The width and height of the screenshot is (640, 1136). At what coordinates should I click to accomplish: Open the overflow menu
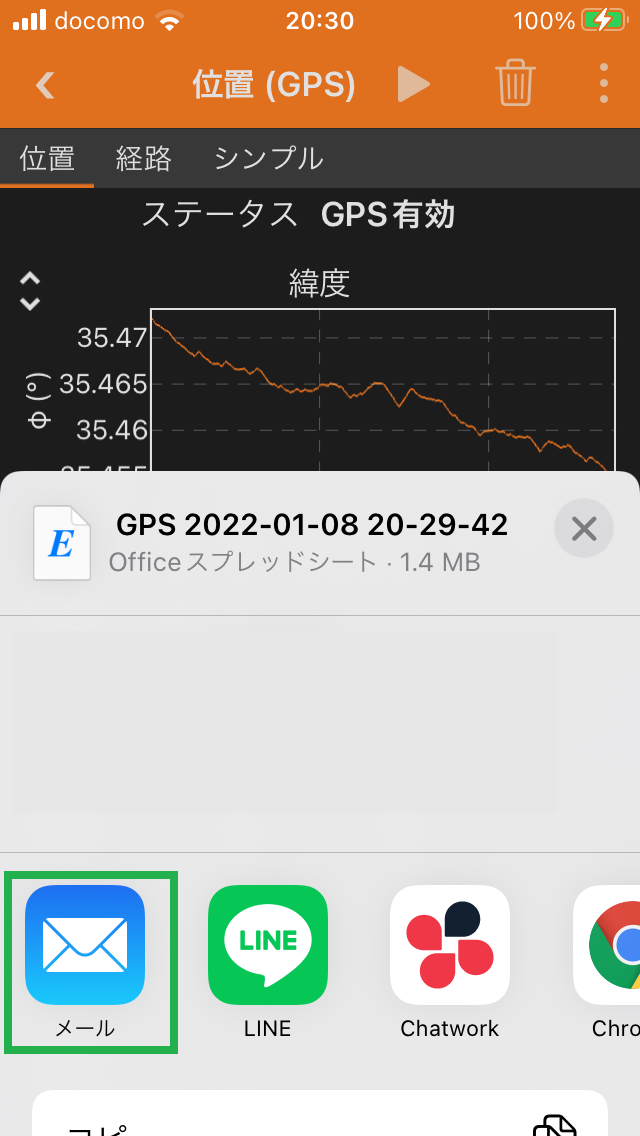[x=604, y=84]
